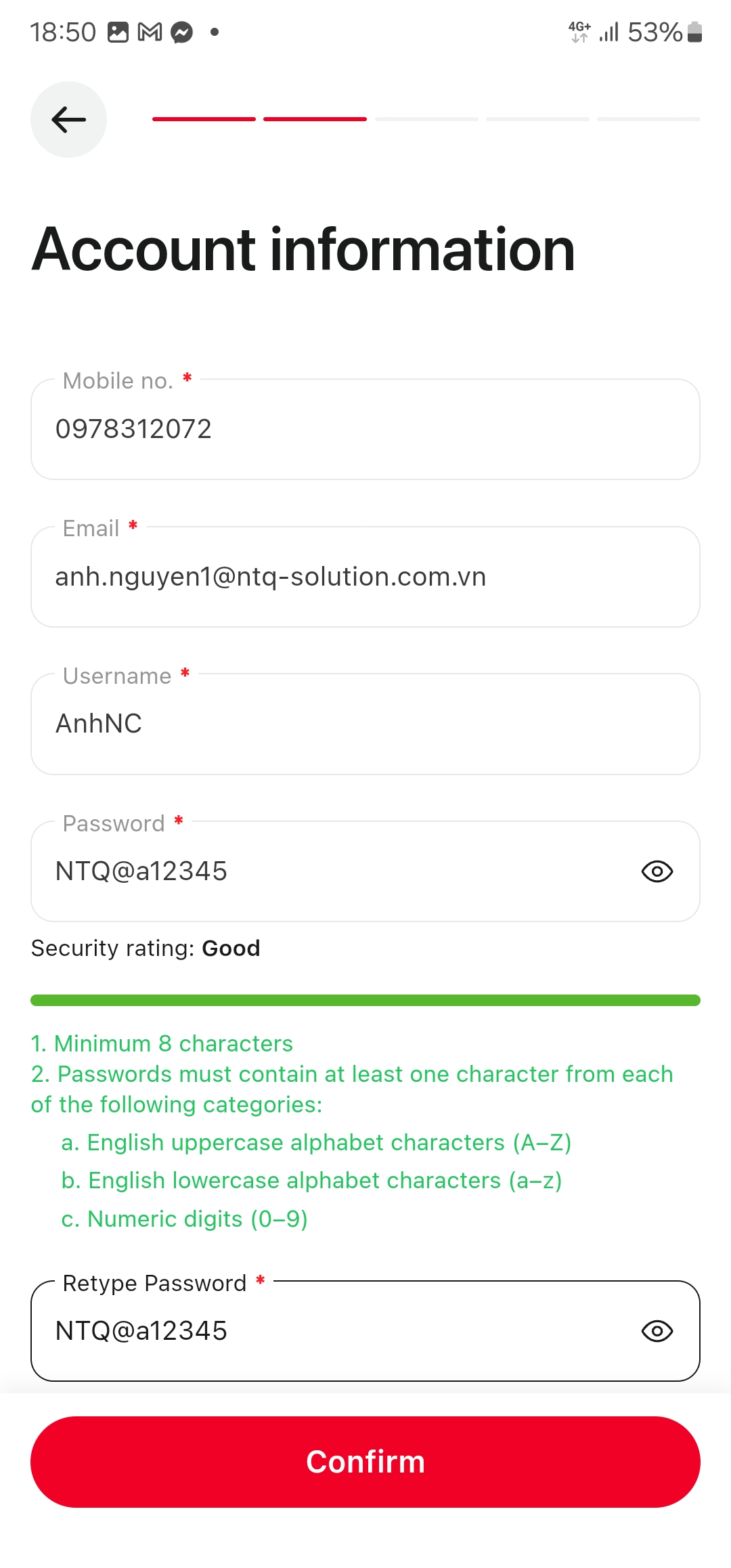Viewport: 731px width, 1568px height.
Task: Go back using the arrow button
Action: click(68, 120)
